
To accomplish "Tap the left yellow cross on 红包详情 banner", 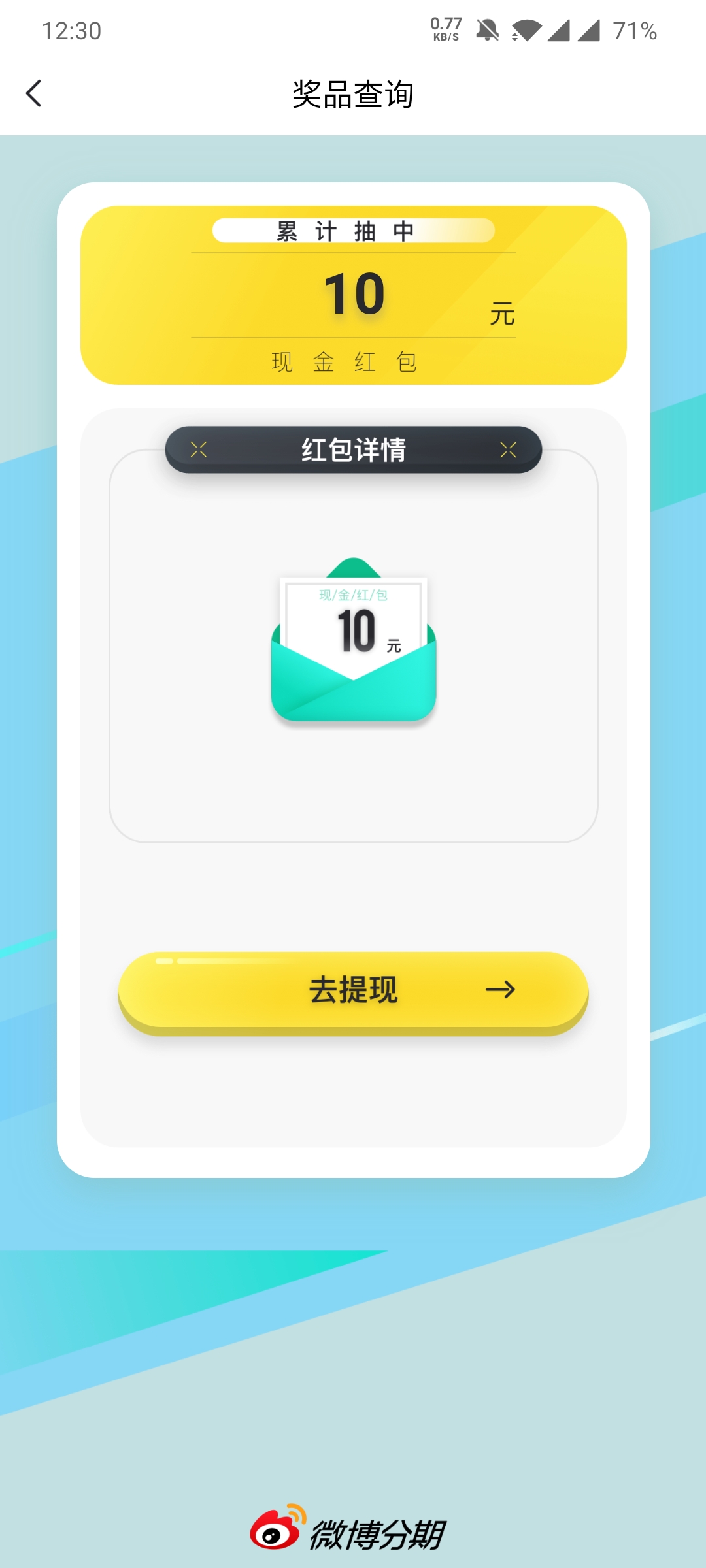I will tap(199, 449).
